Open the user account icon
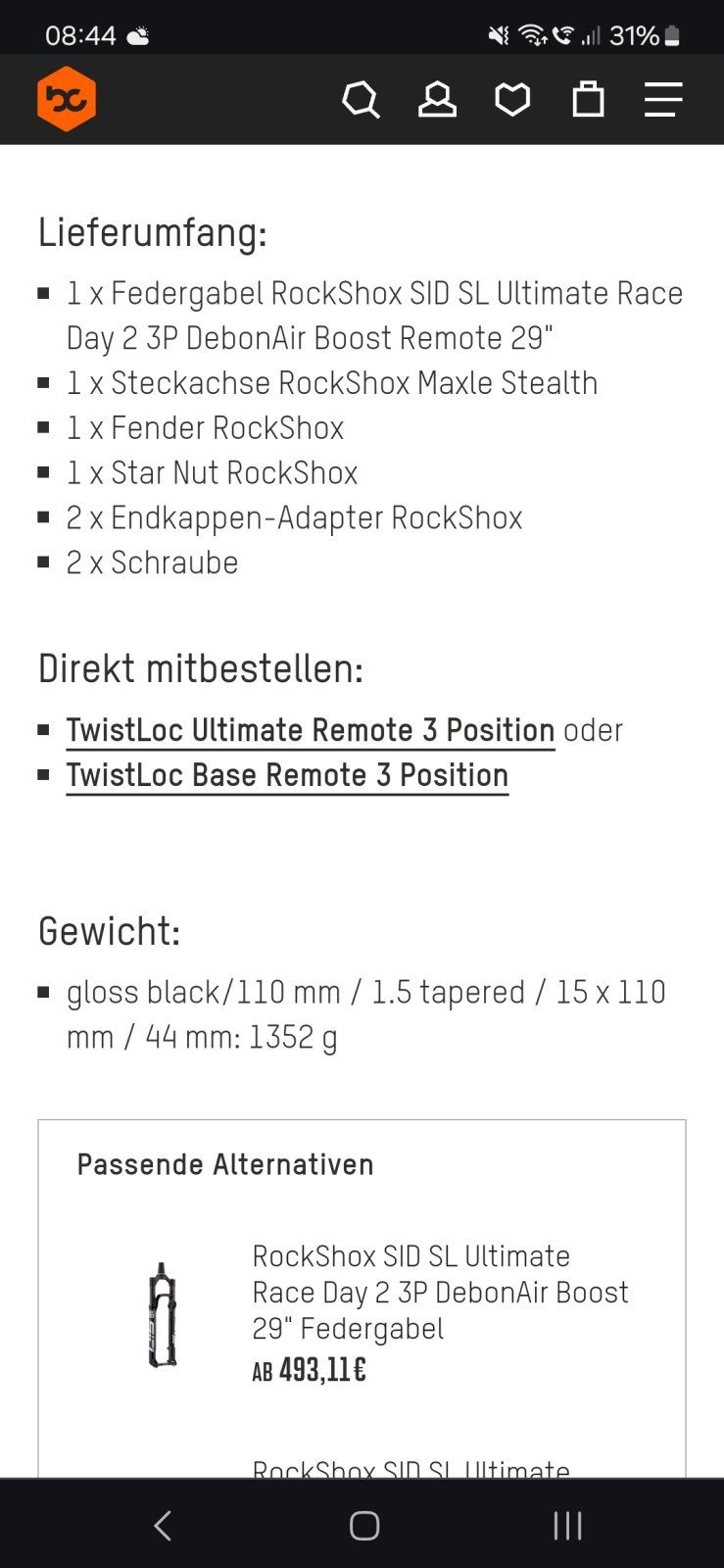 coord(437,99)
